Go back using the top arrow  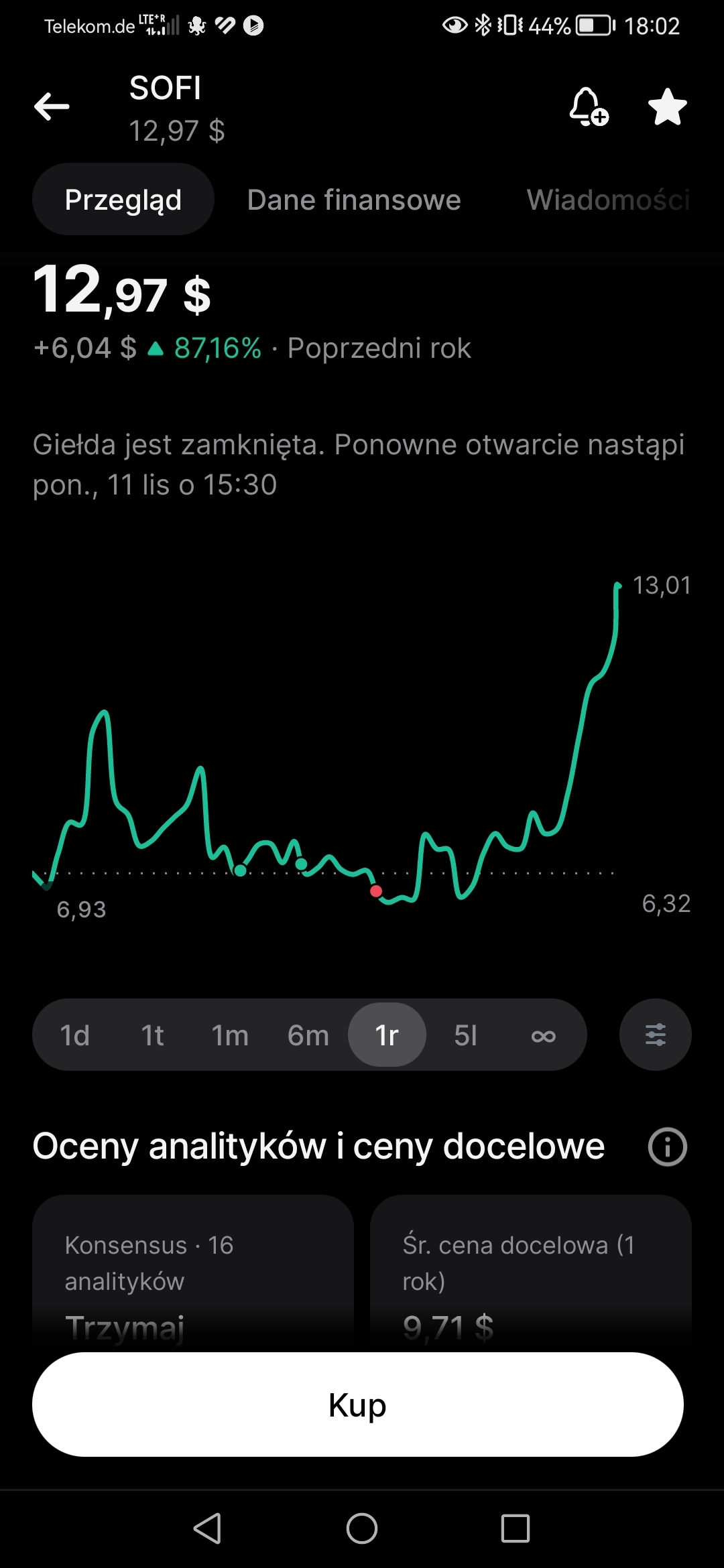(x=52, y=107)
